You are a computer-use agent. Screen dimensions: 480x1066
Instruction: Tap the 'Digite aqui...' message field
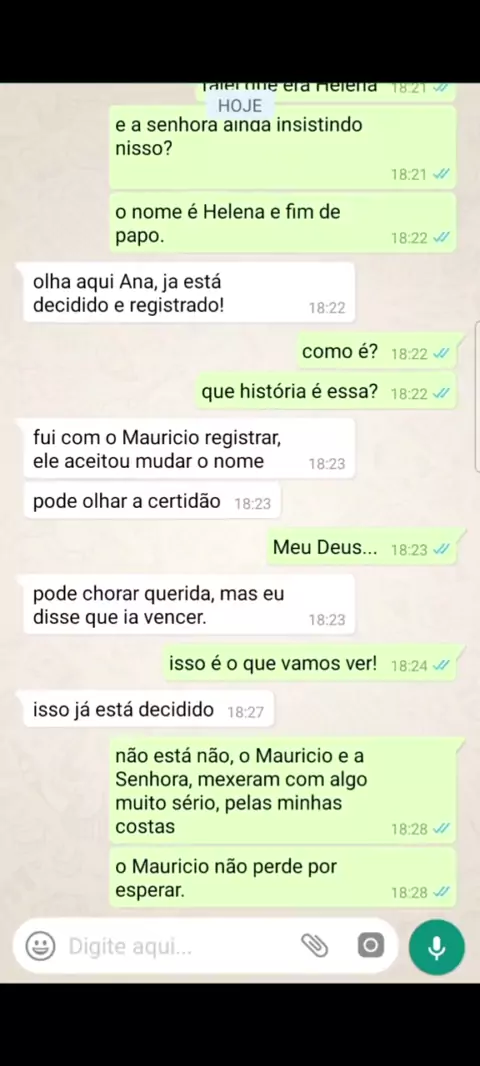178,946
